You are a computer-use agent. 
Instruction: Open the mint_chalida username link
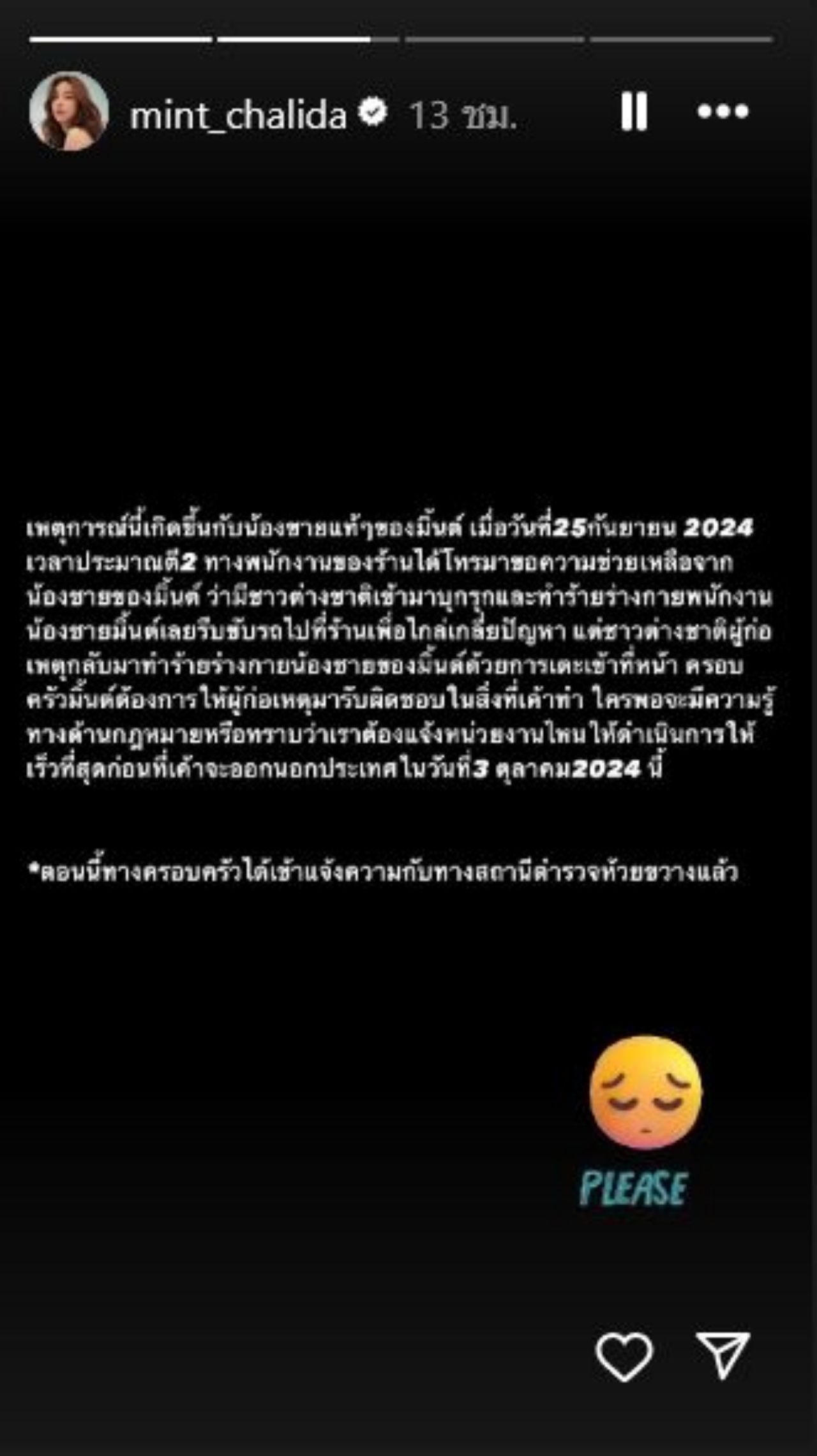click(x=238, y=115)
